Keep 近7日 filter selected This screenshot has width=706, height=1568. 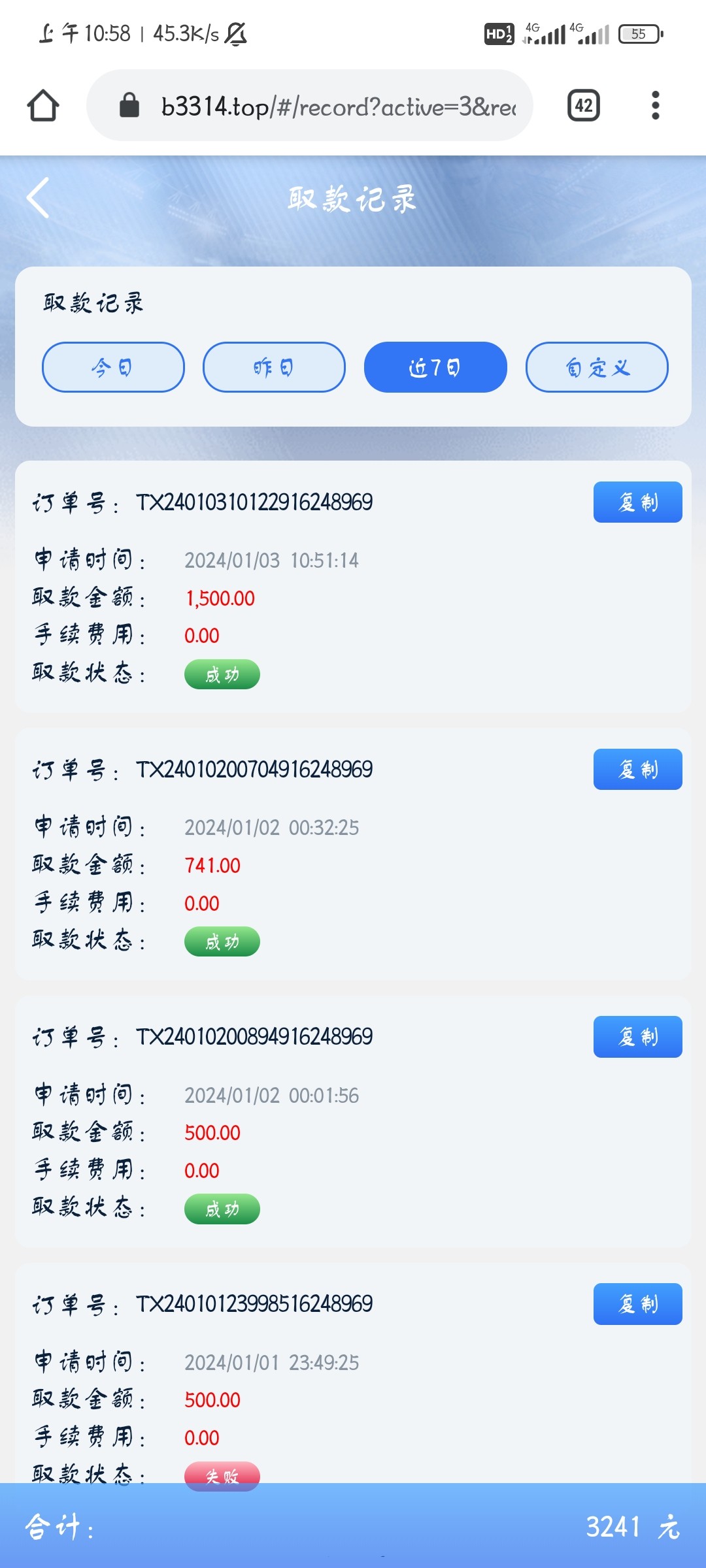click(x=435, y=367)
